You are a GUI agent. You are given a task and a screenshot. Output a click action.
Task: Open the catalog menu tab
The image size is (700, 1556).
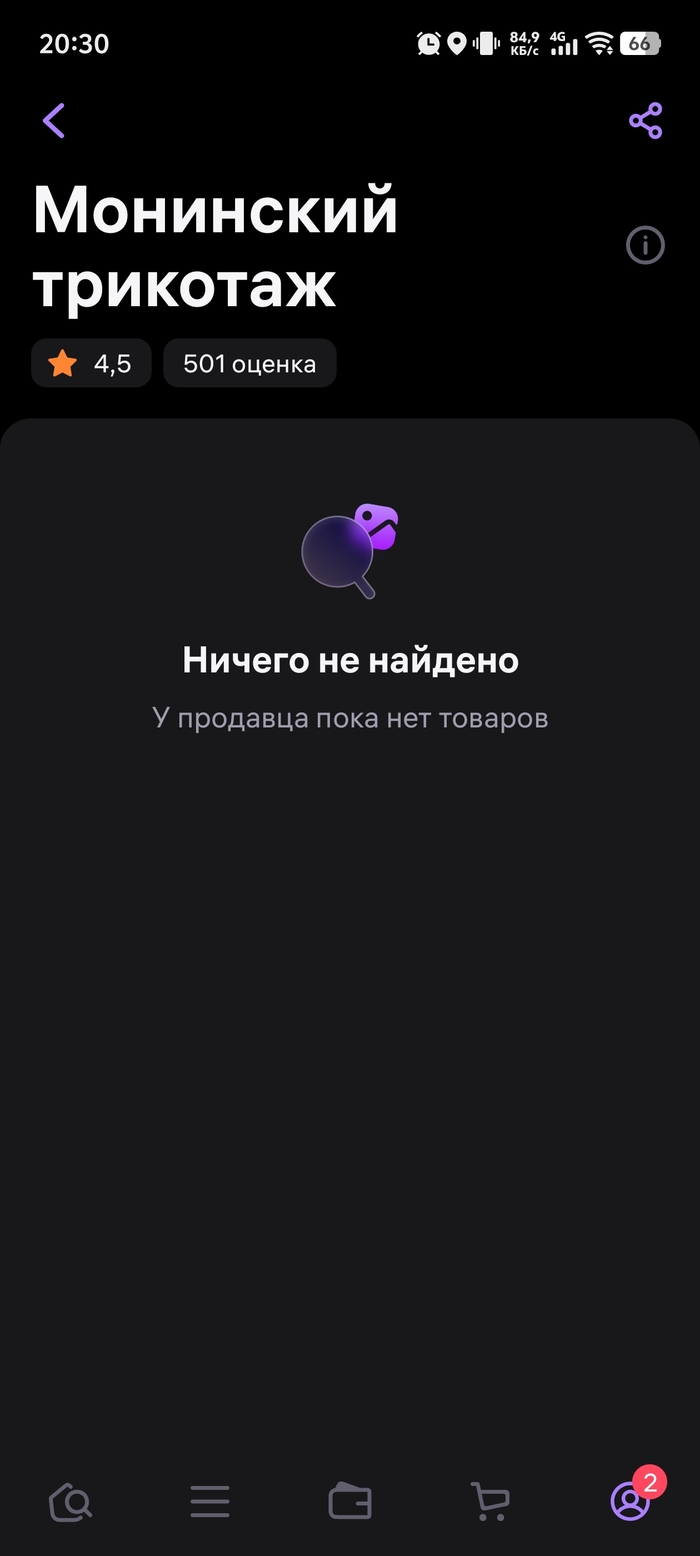pyautogui.click(x=210, y=1501)
